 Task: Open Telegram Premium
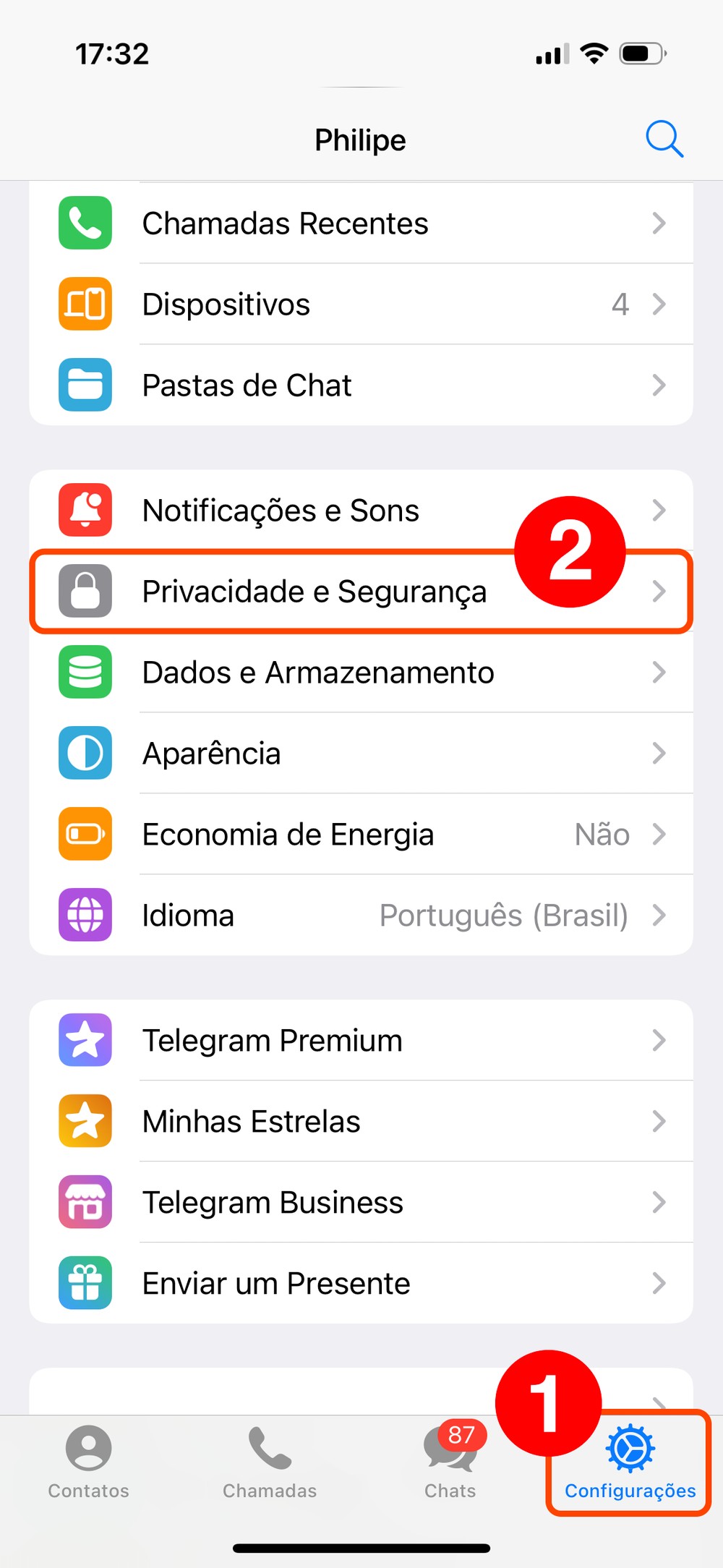361,1041
